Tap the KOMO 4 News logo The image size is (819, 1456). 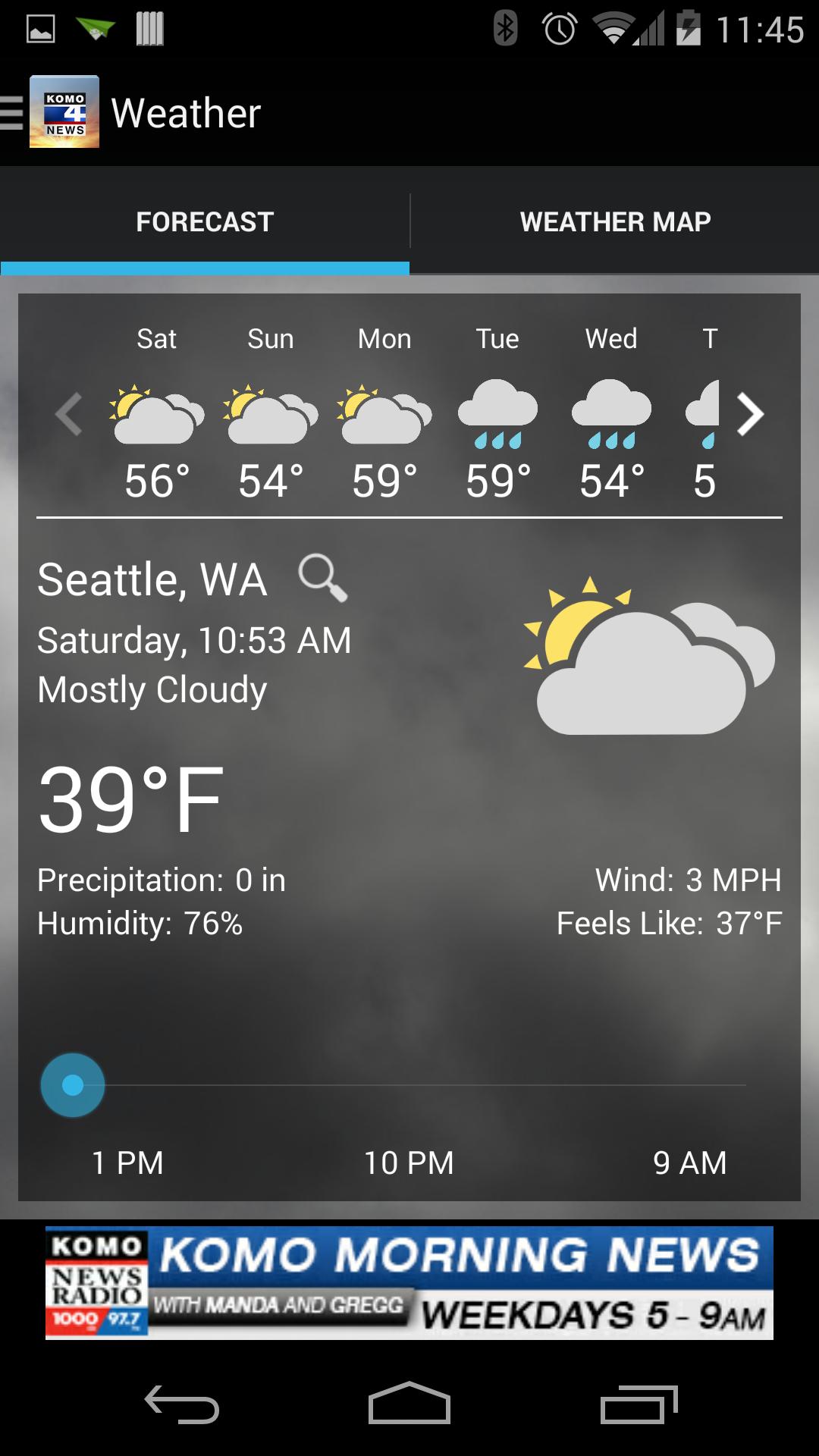pos(64,112)
